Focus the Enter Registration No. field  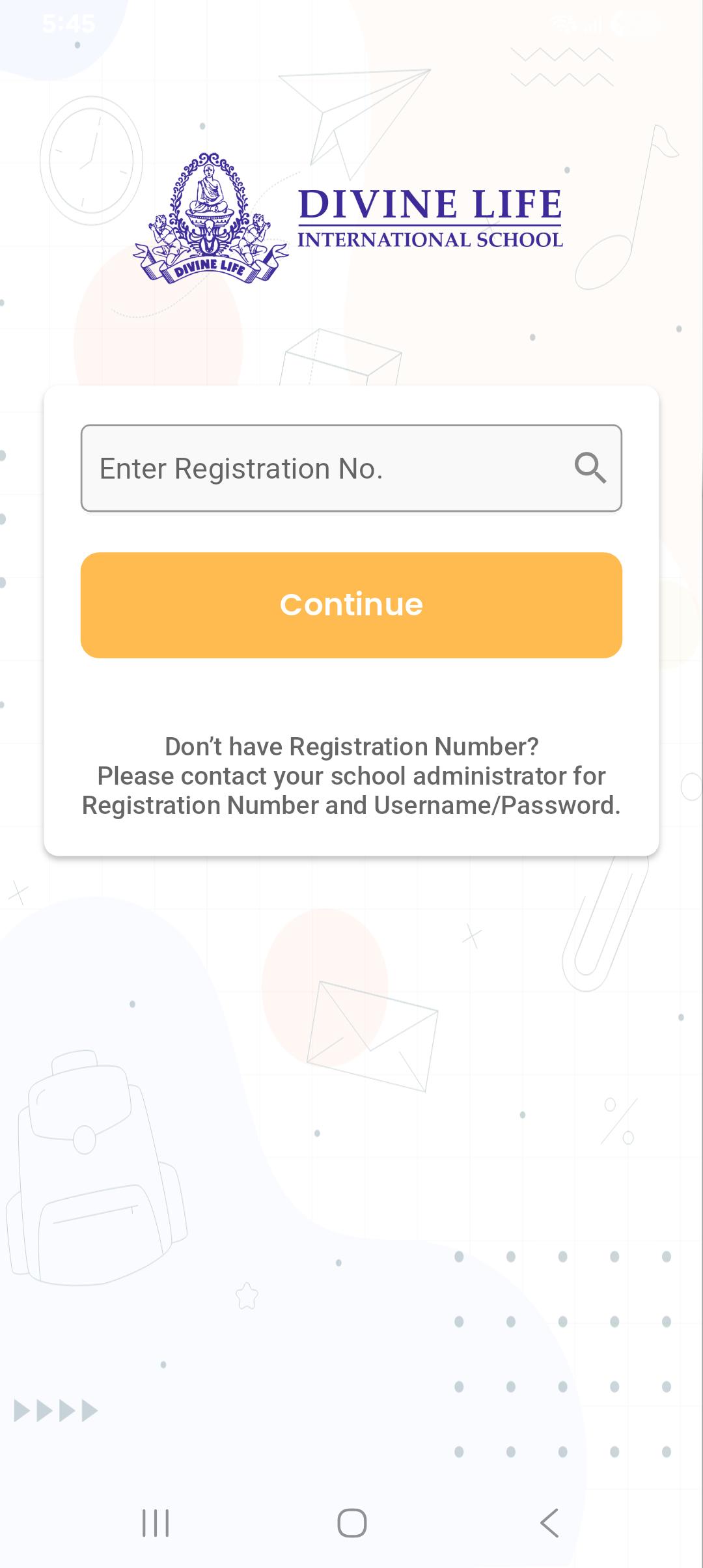click(325, 468)
